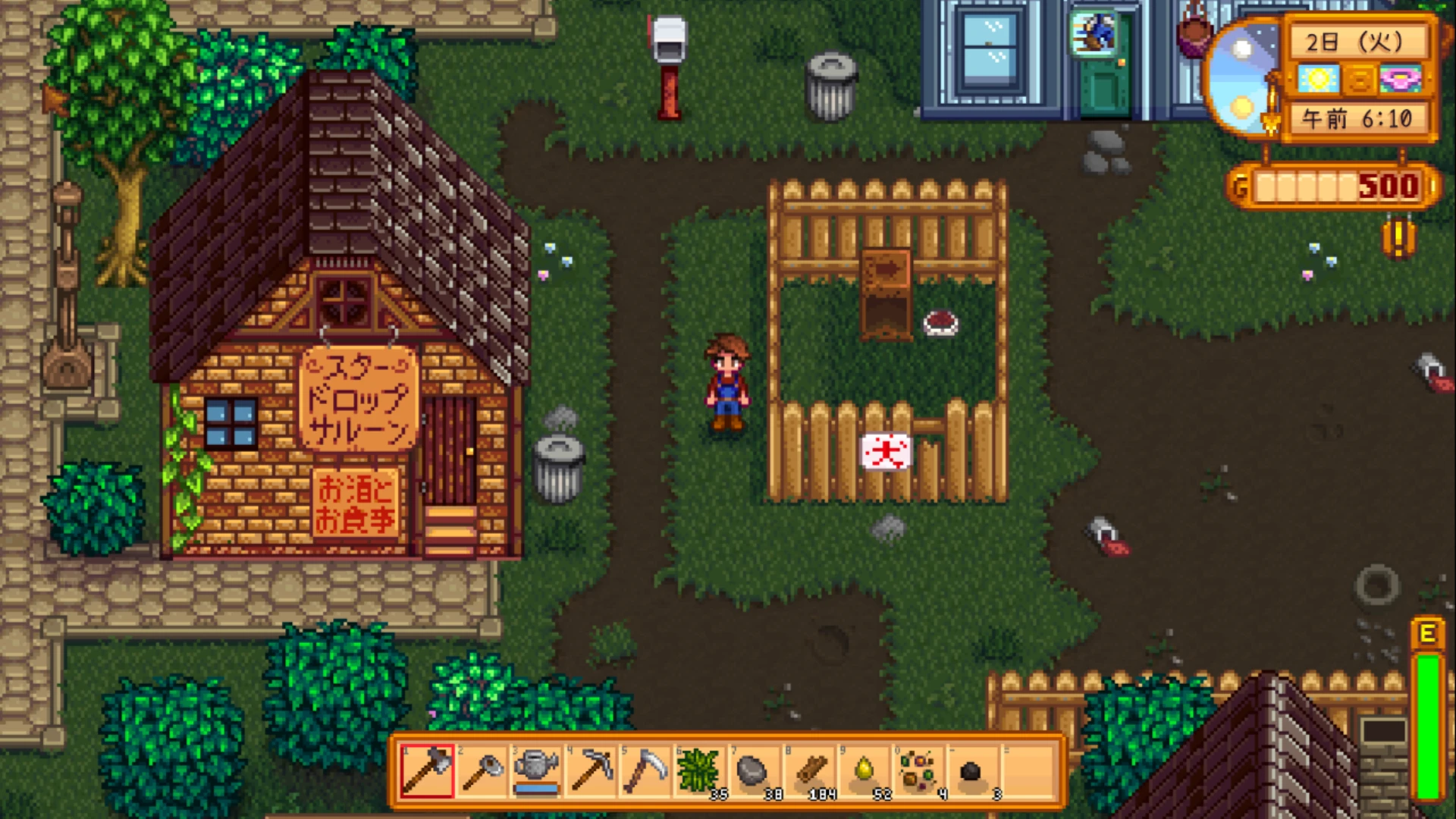Select the mixed seeds slot

click(918, 771)
